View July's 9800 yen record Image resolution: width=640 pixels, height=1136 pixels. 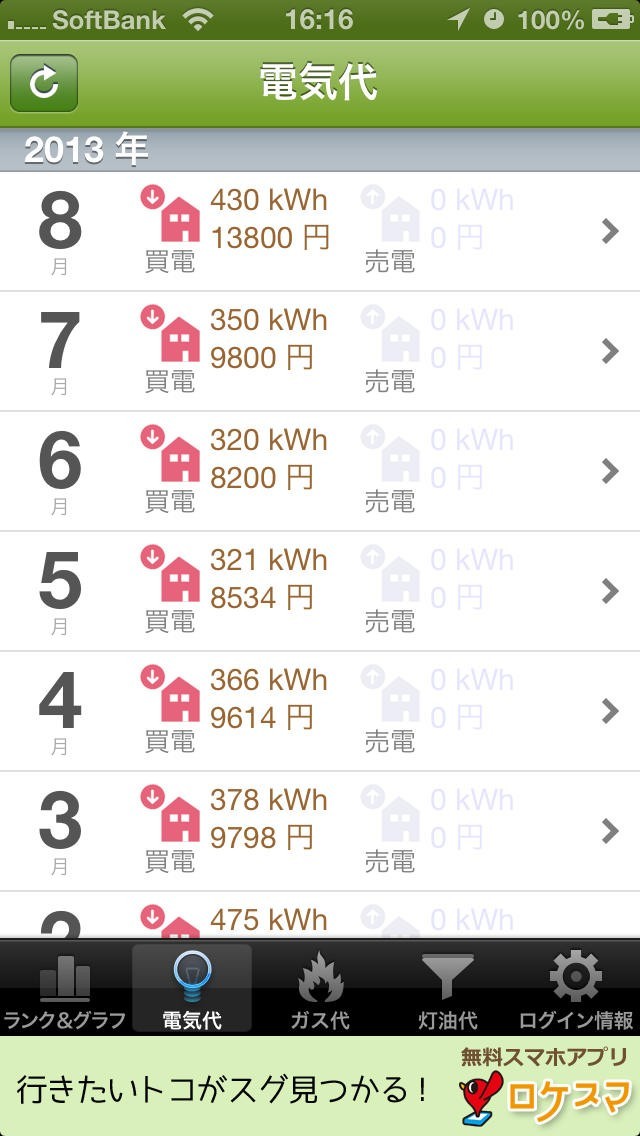click(320, 352)
